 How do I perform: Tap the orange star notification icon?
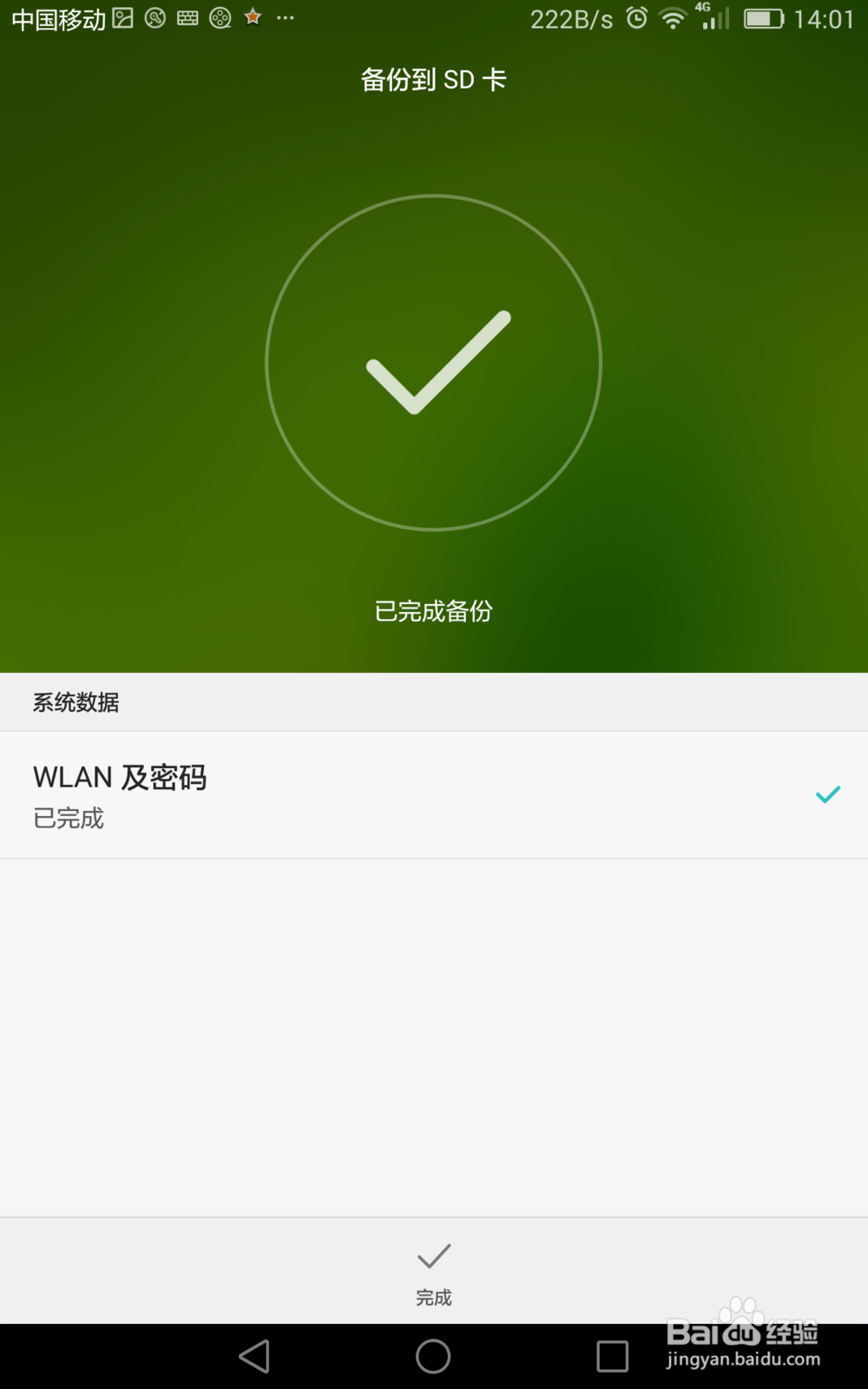click(x=252, y=17)
